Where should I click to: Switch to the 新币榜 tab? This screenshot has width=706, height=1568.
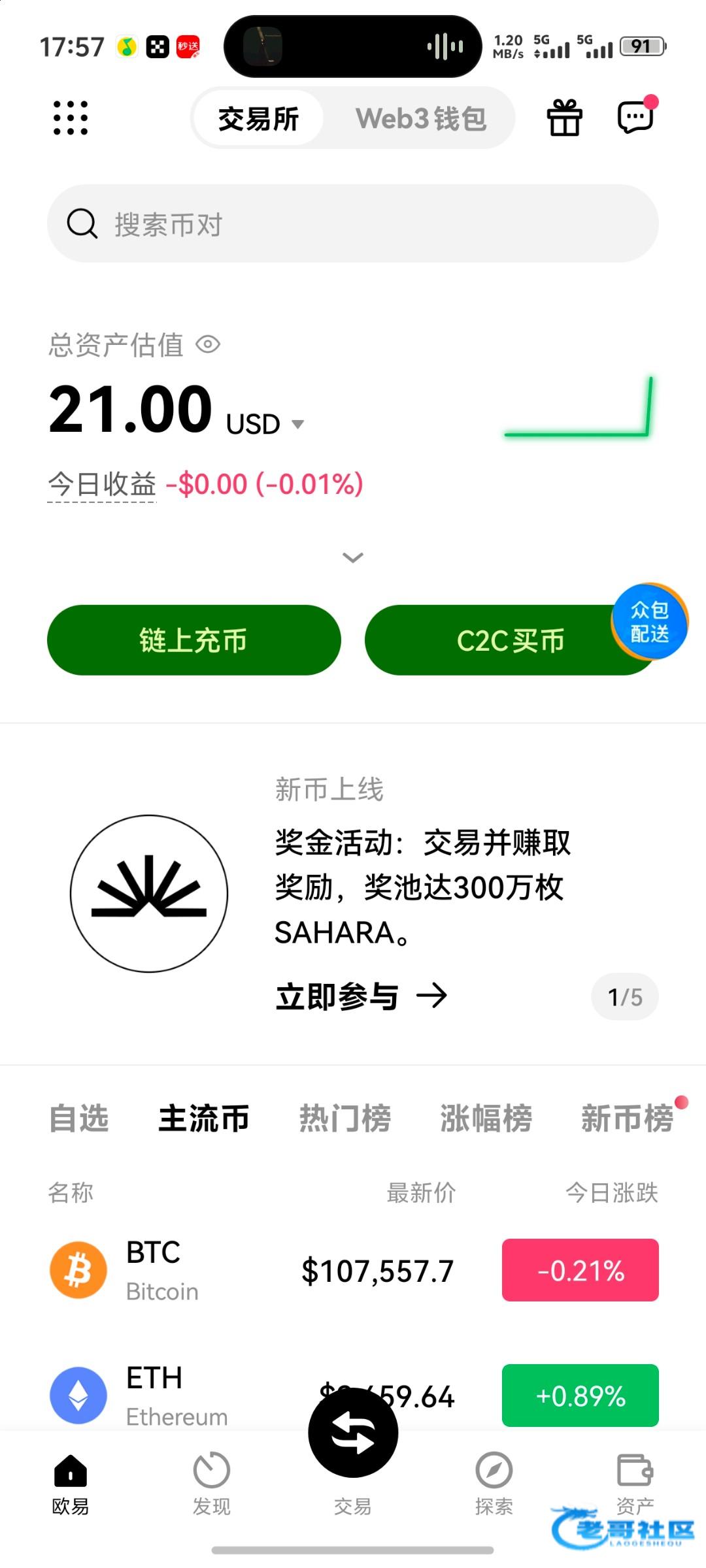[x=626, y=1118]
